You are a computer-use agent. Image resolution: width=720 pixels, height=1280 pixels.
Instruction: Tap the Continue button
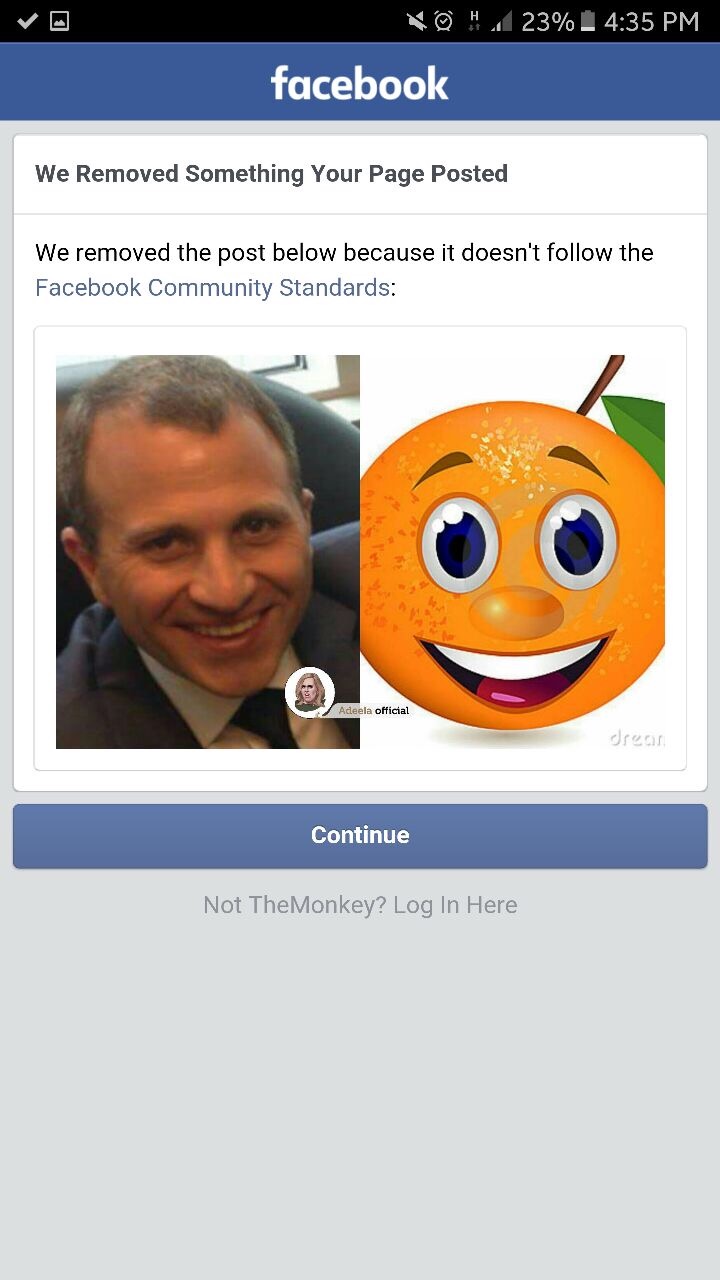[360, 835]
